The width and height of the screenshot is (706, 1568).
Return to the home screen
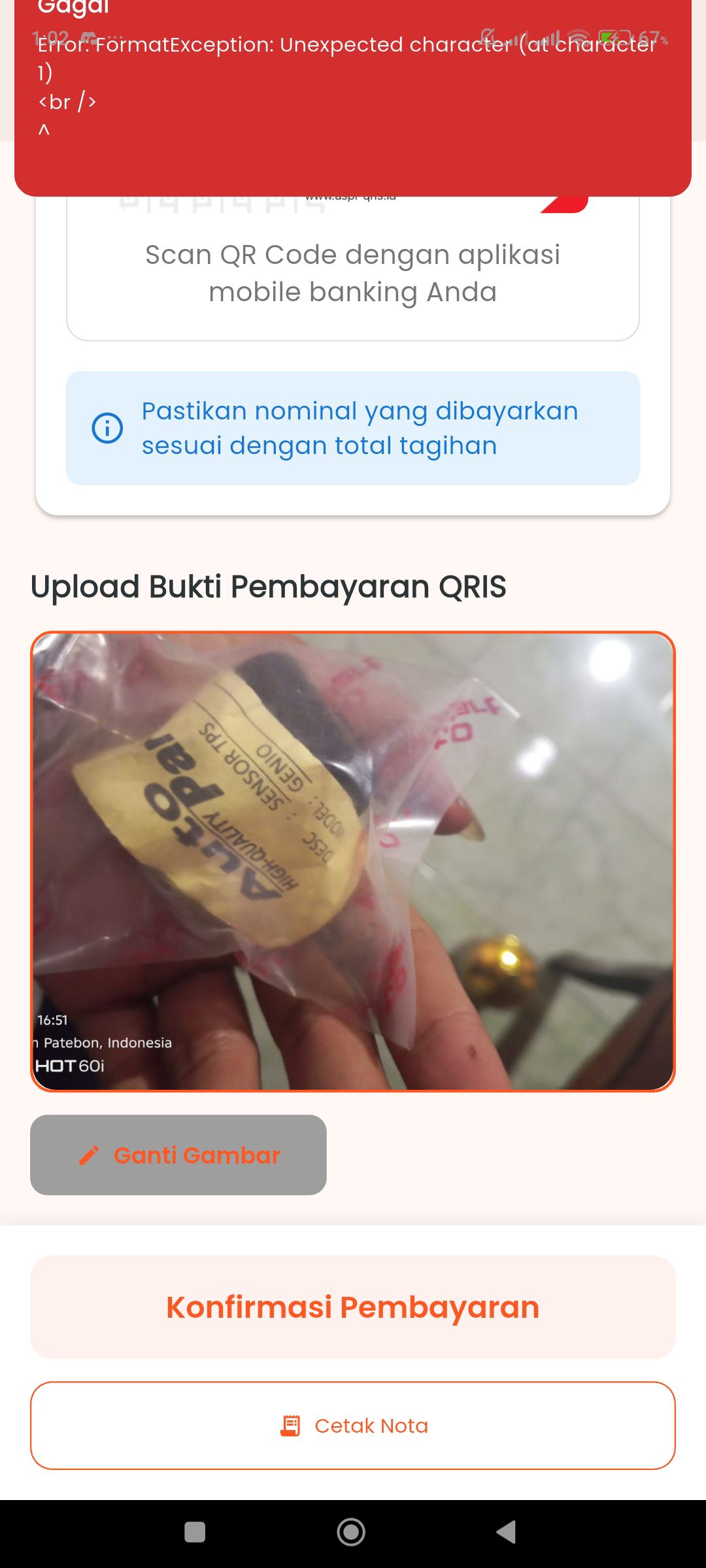point(351,1532)
